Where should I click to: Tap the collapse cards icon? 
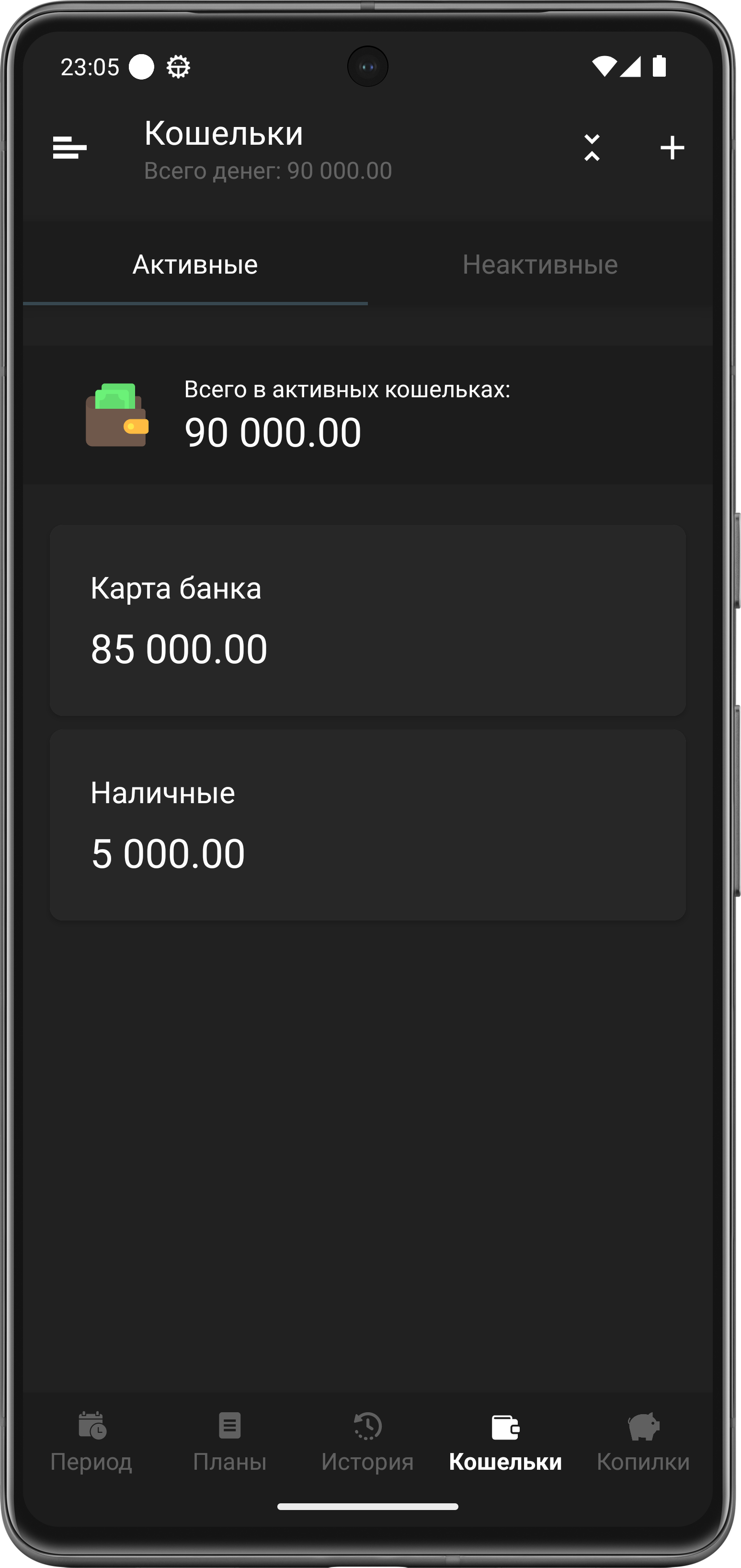coord(592,148)
